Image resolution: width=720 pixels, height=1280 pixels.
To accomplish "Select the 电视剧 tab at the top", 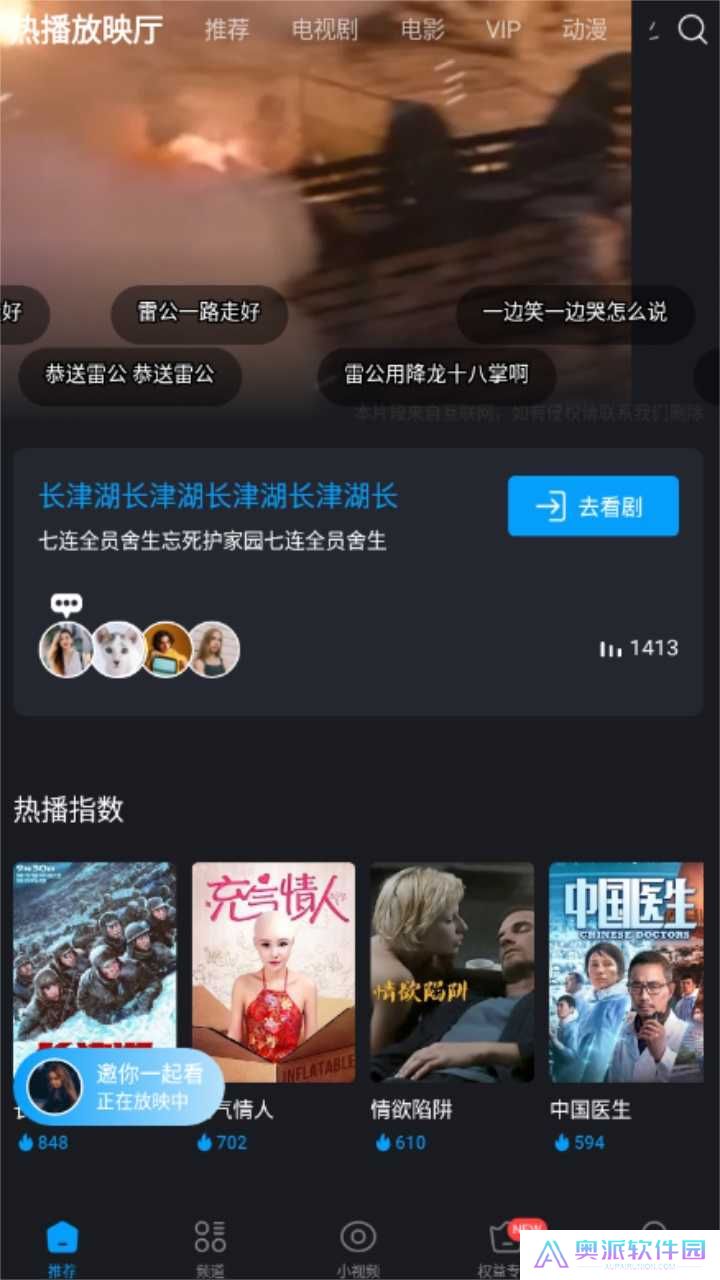I will [x=324, y=30].
